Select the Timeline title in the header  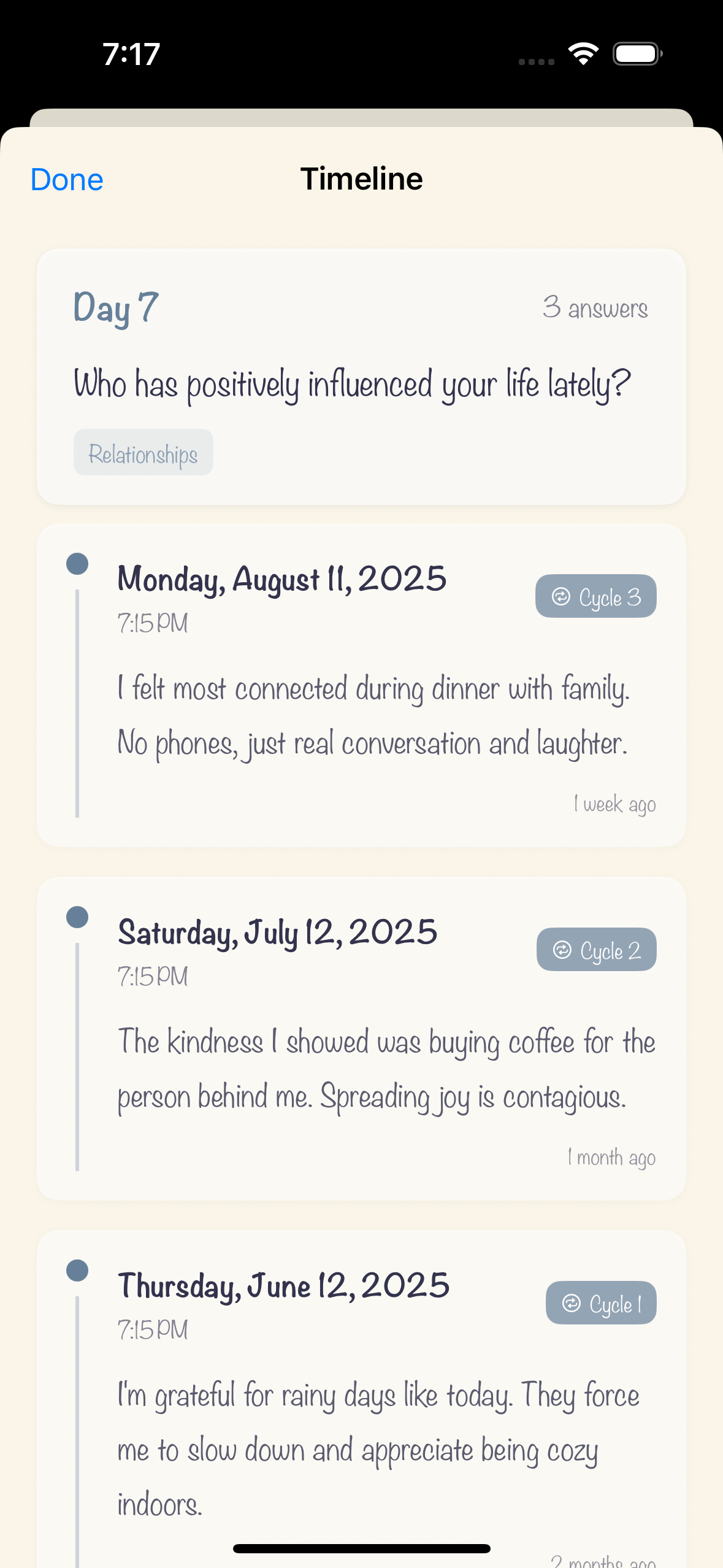click(362, 179)
